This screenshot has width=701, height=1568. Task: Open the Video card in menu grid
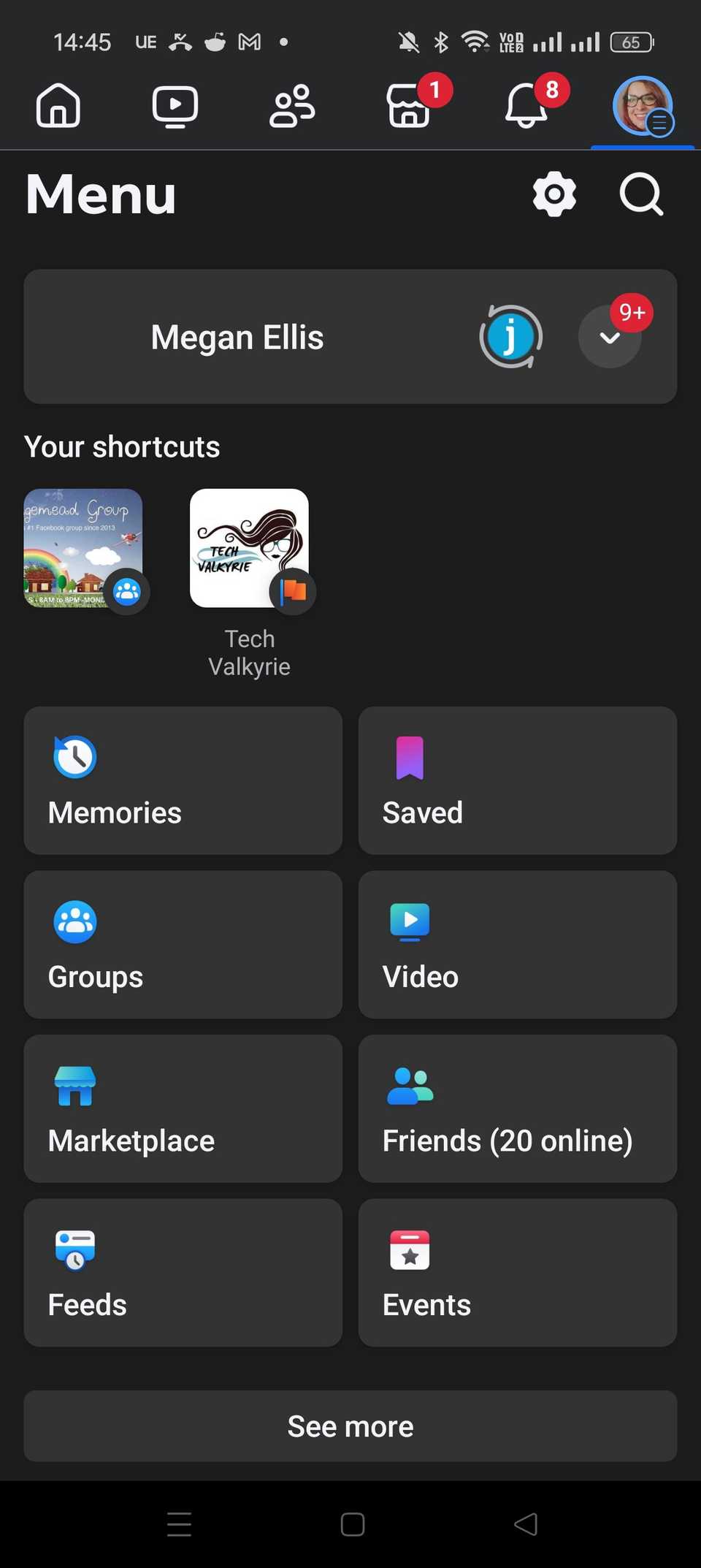pos(517,945)
